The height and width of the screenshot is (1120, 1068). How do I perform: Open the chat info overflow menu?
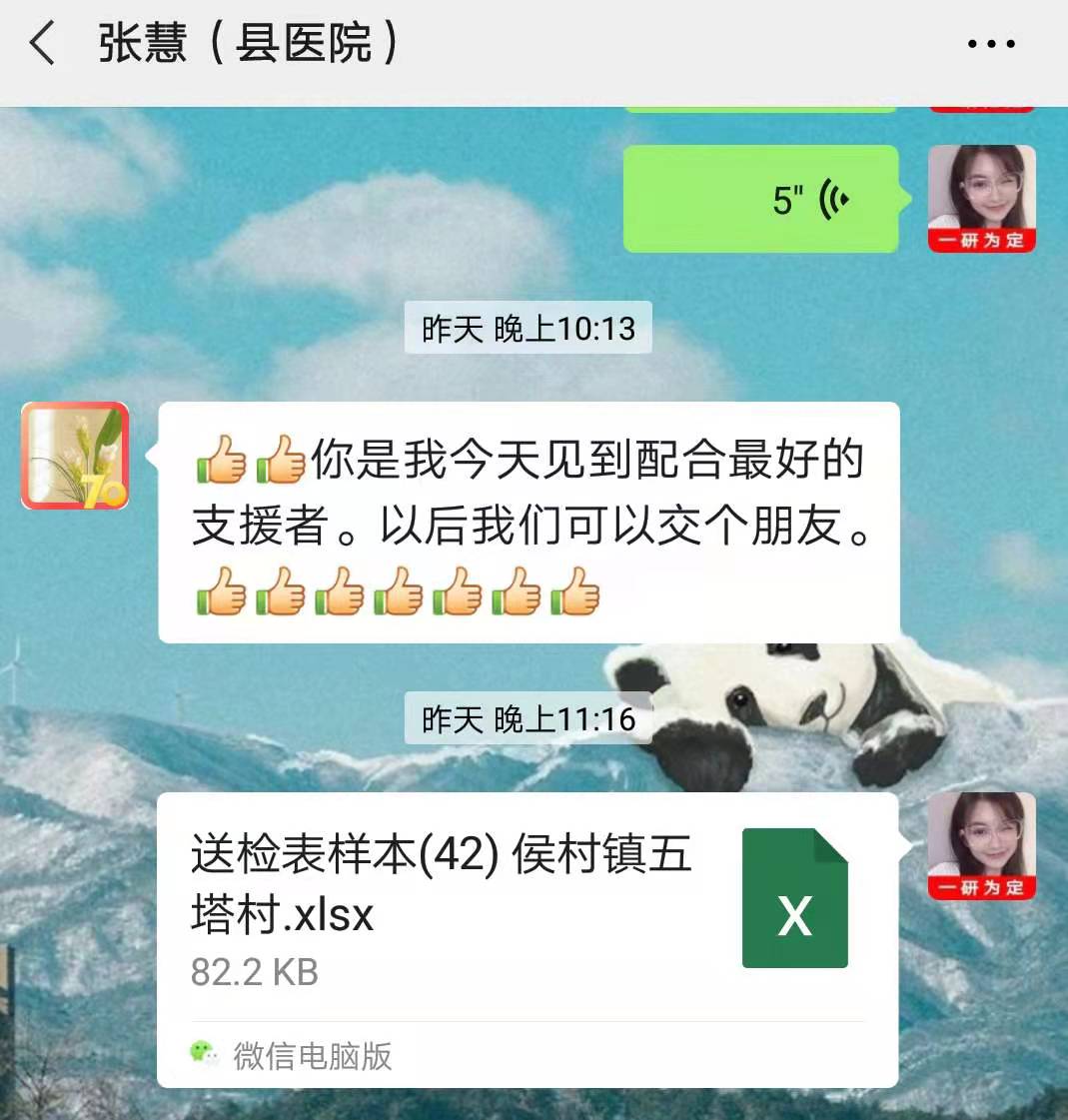pos(991,44)
